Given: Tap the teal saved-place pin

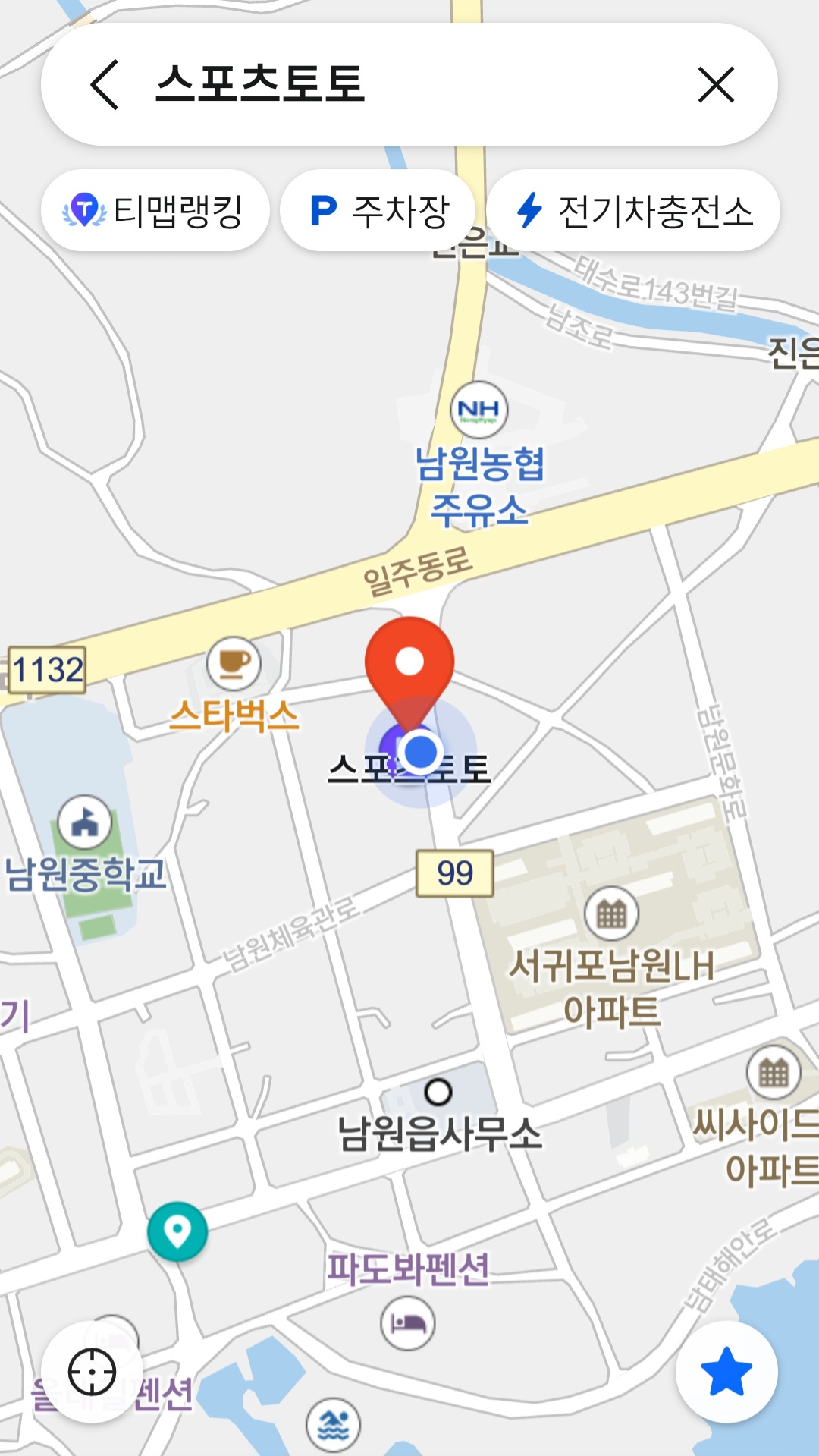Looking at the screenshot, I should [177, 1231].
